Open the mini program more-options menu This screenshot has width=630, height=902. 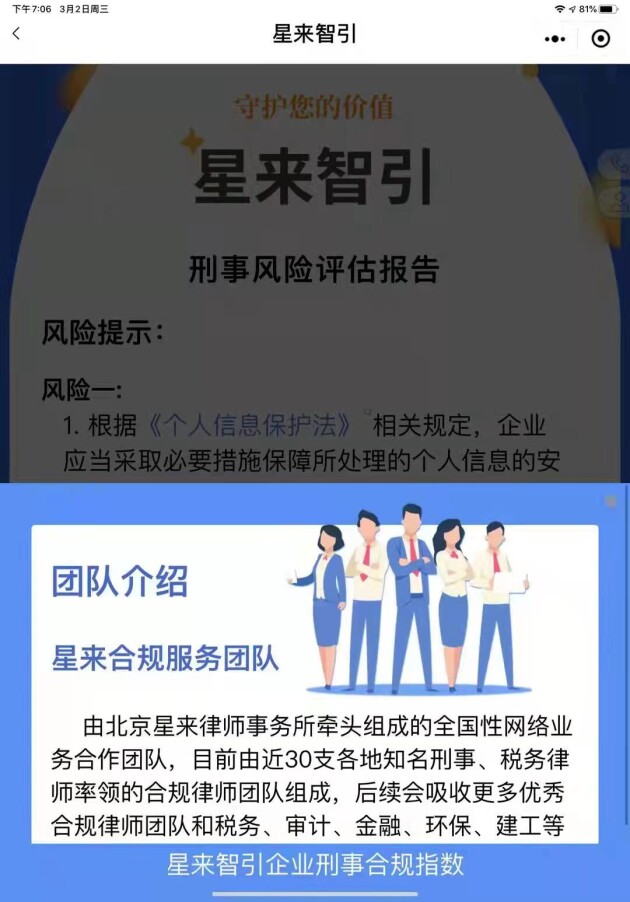(x=554, y=39)
